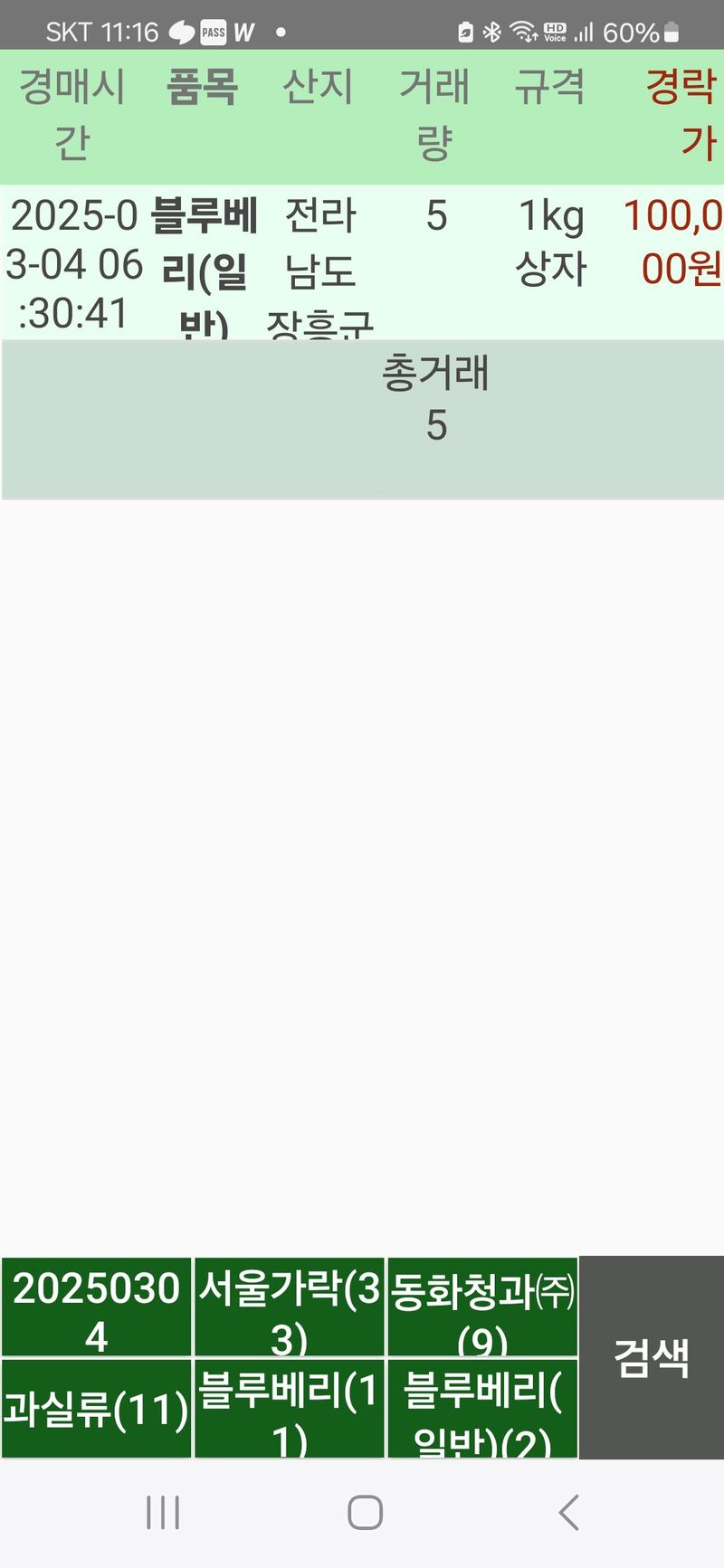The width and height of the screenshot is (724, 1568).
Task: Open the 과실류(11) category filter
Action: (96, 1408)
